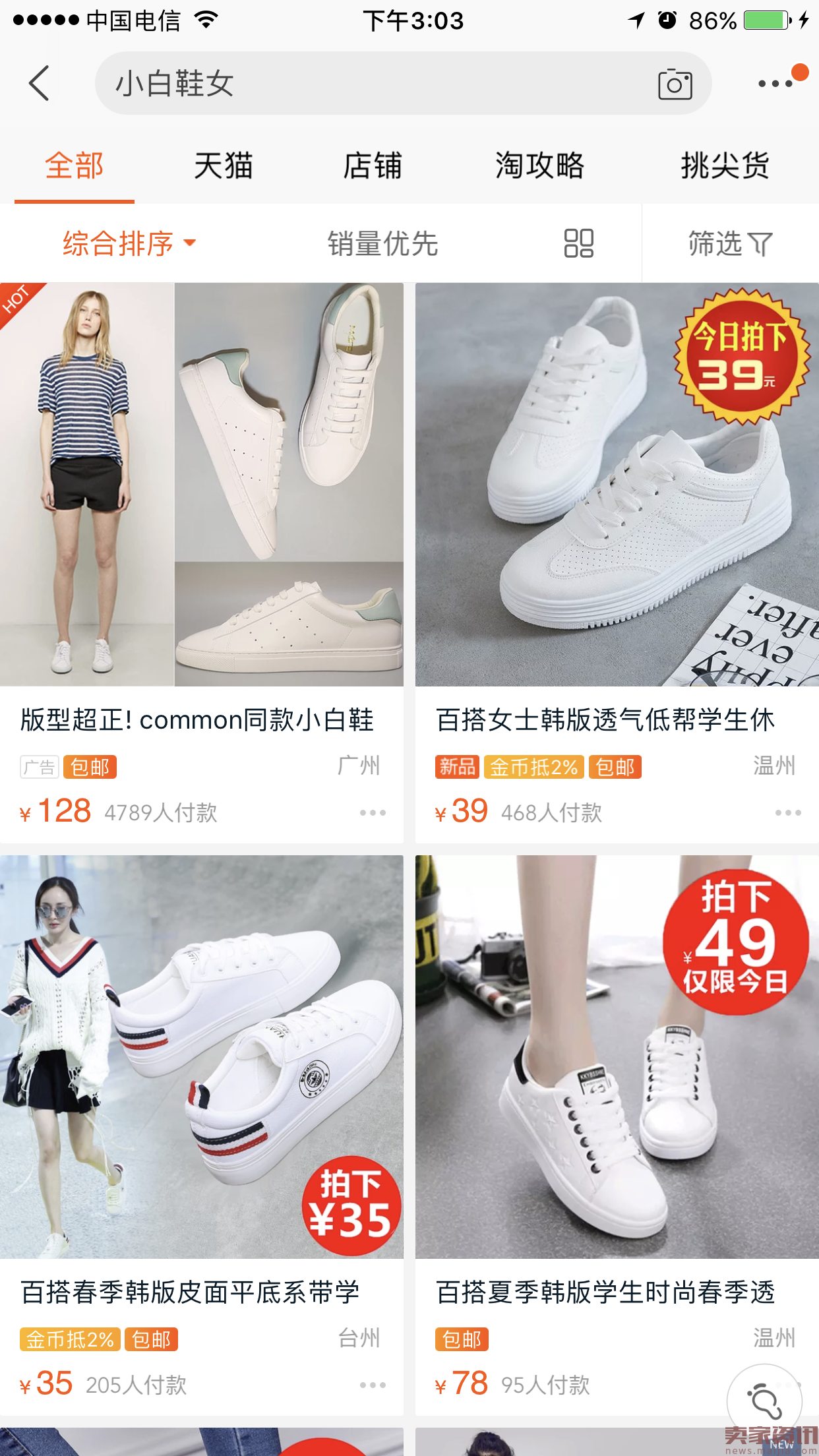
Task: Open camera image search
Action: point(675,84)
